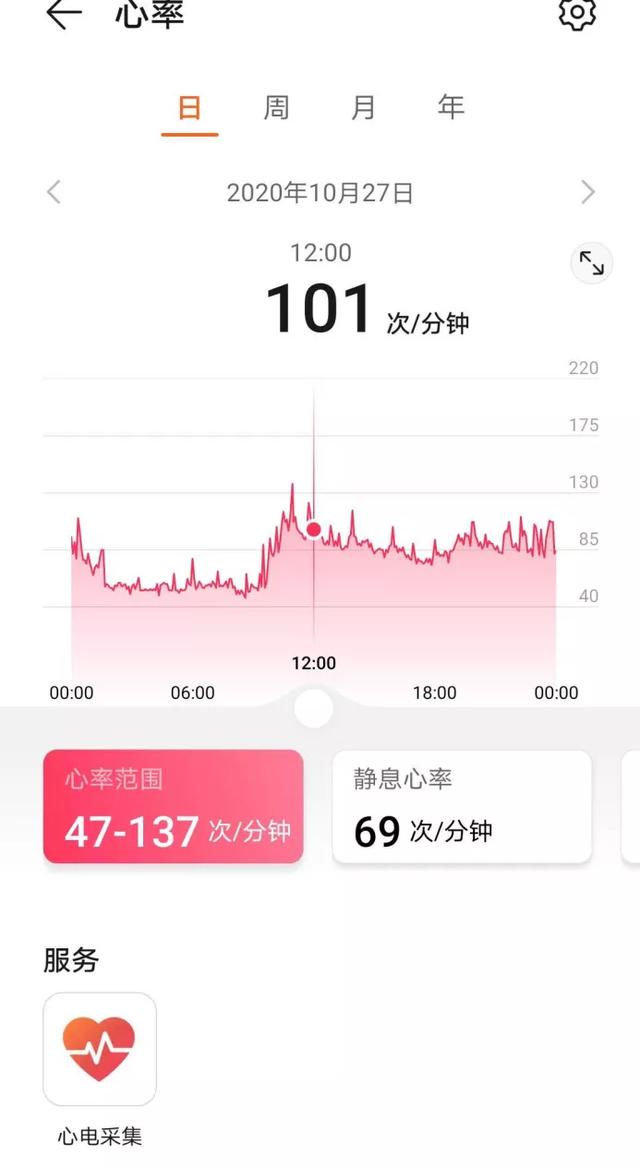Open the 静息心率 resting heart rate card
The height and width of the screenshot is (1168, 640).
(462, 807)
